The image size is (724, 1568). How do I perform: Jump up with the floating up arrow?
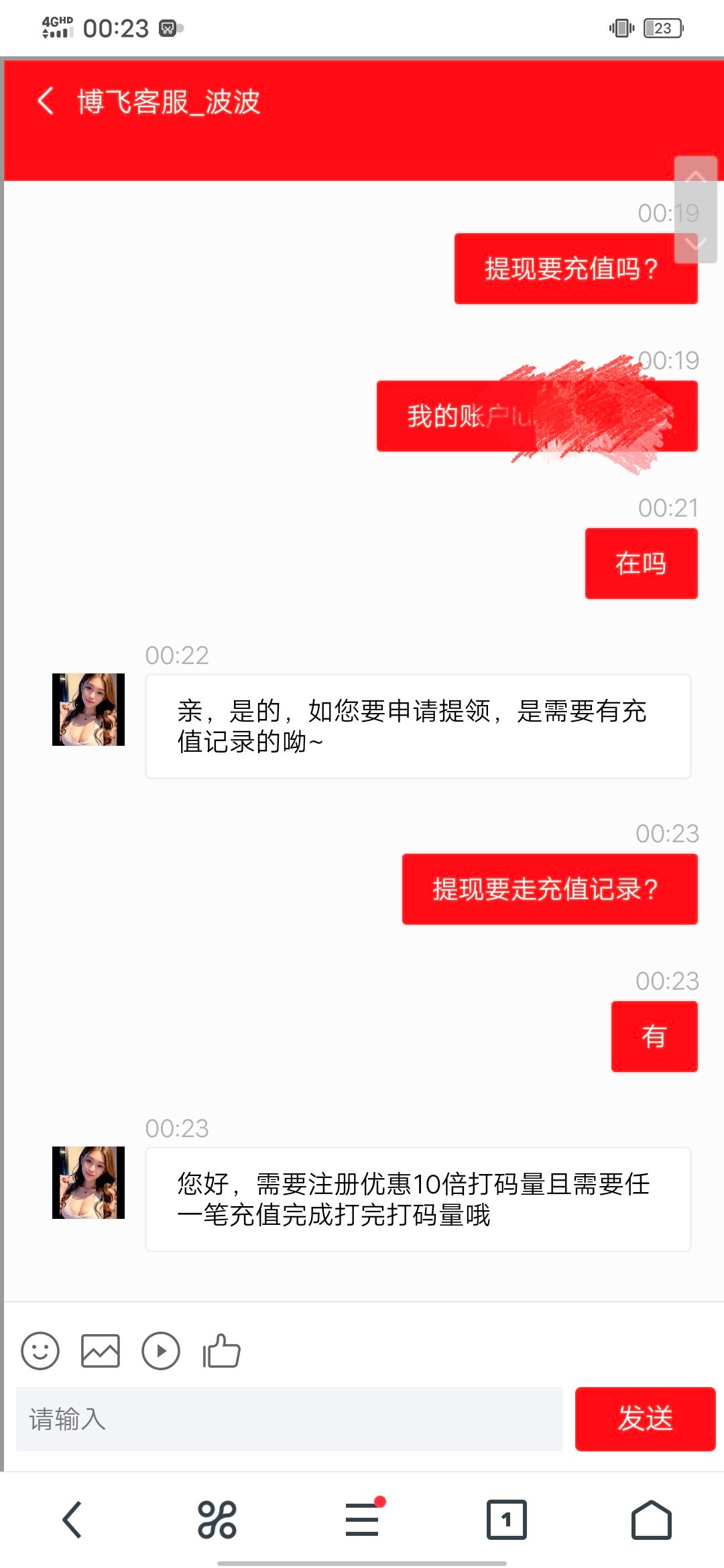[x=696, y=178]
